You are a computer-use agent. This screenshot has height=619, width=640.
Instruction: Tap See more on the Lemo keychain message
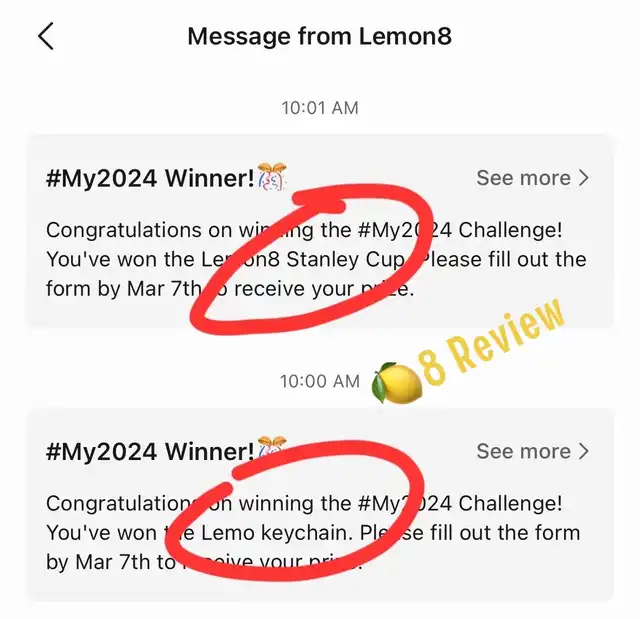click(x=532, y=451)
